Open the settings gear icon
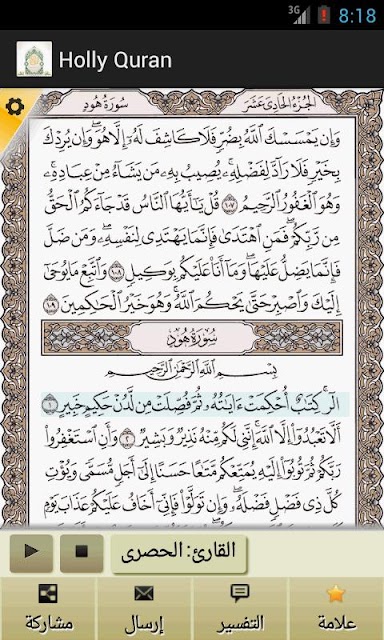This screenshot has height=640, width=384. [15, 107]
